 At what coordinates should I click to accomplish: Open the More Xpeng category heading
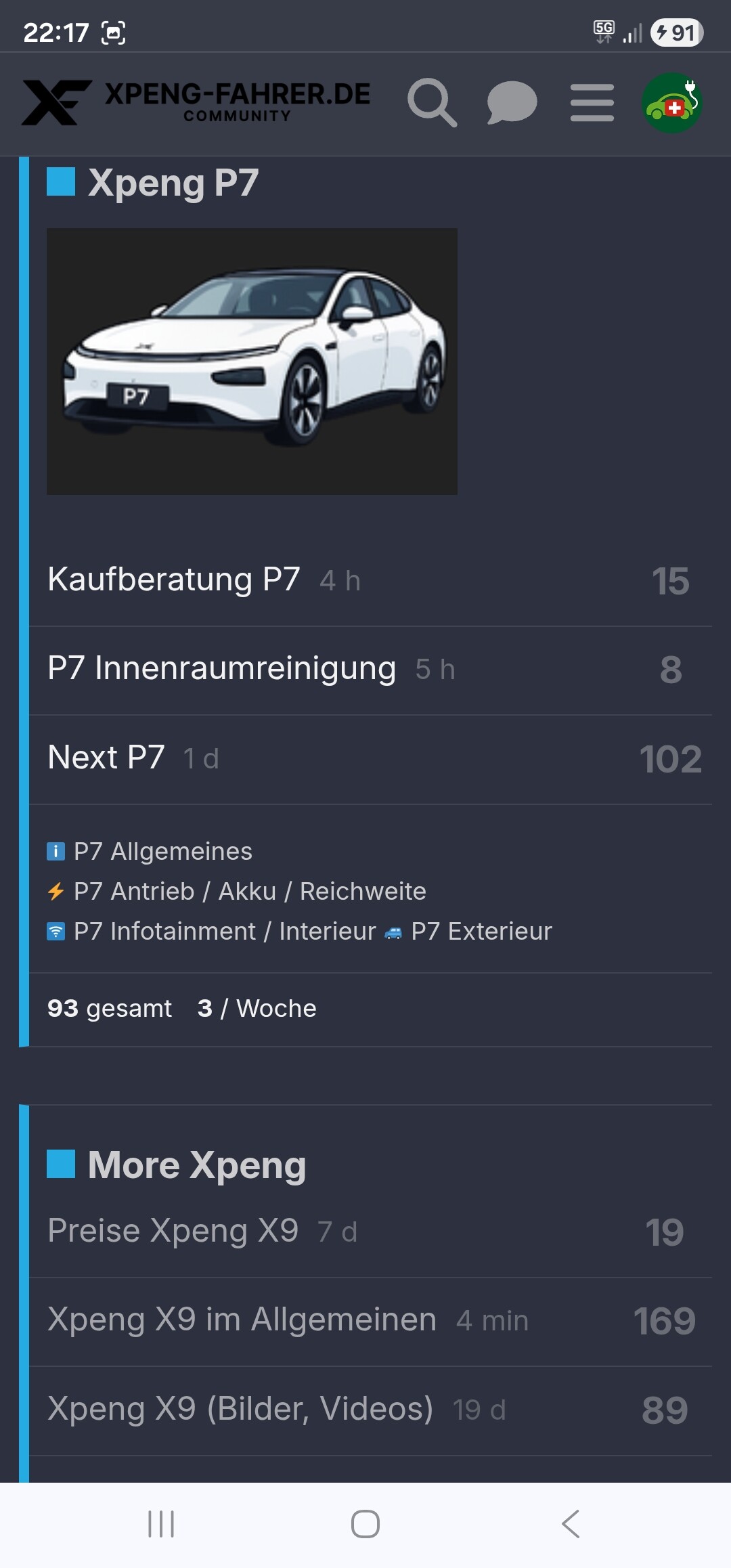(196, 1164)
